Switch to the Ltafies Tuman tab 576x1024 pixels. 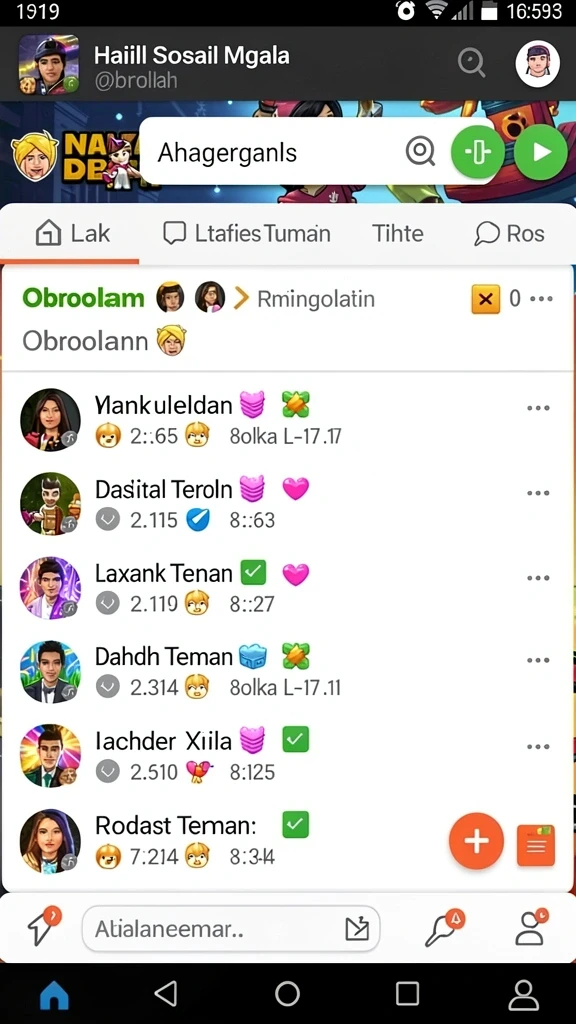click(x=247, y=233)
